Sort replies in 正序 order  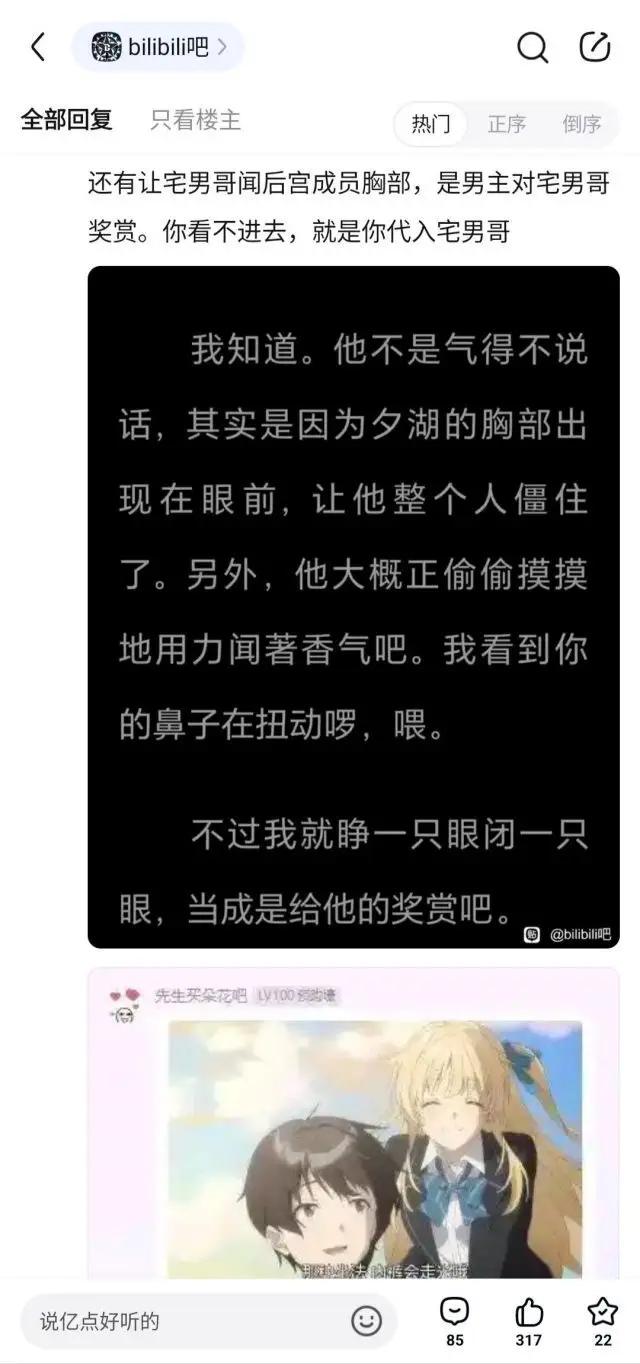tap(507, 124)
